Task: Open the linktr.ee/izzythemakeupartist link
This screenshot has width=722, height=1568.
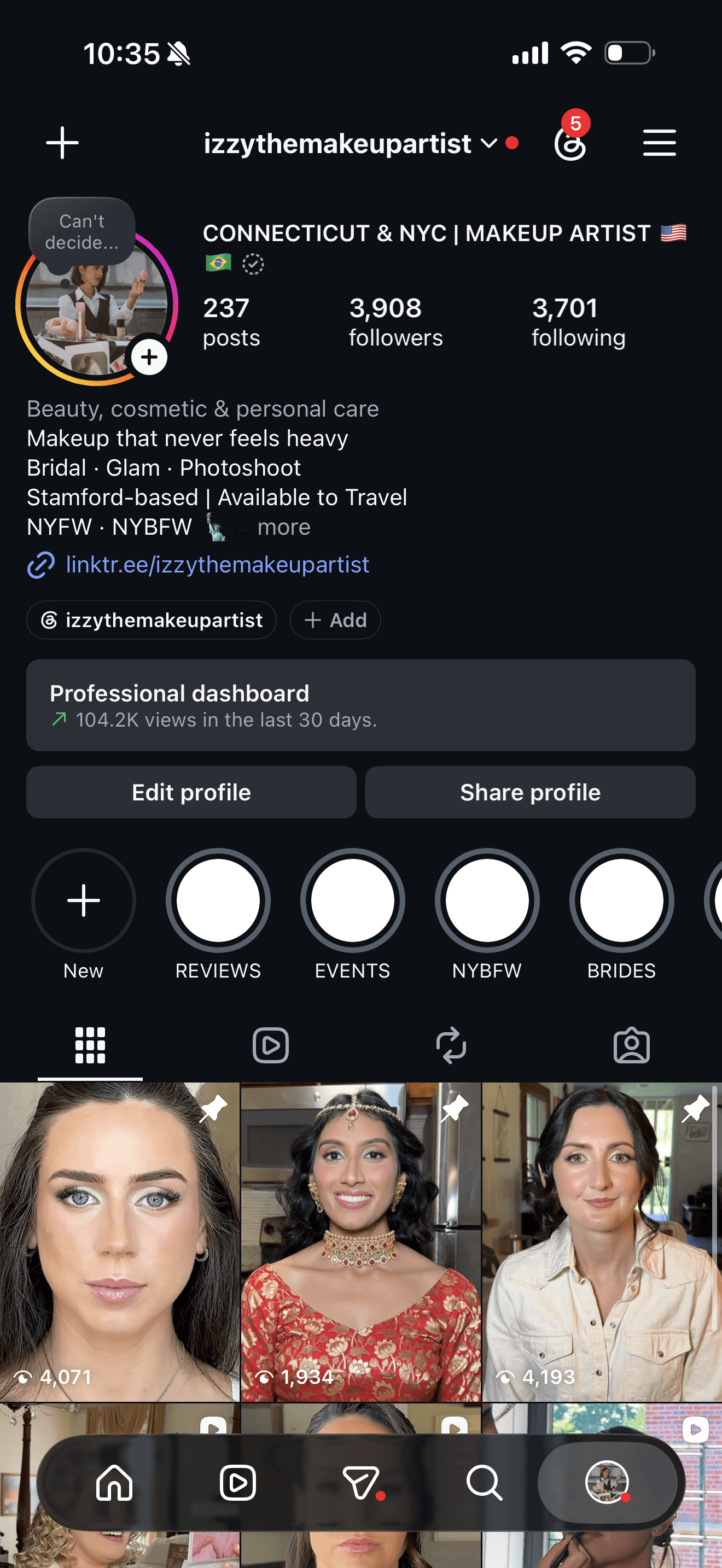Action: click(217, 565)
